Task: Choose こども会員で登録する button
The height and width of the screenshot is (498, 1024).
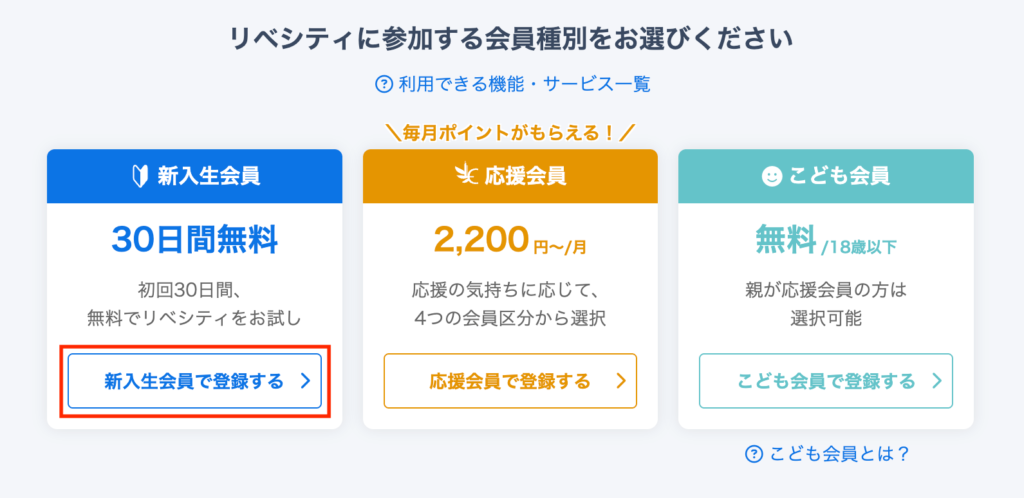Action: (826, 381)
